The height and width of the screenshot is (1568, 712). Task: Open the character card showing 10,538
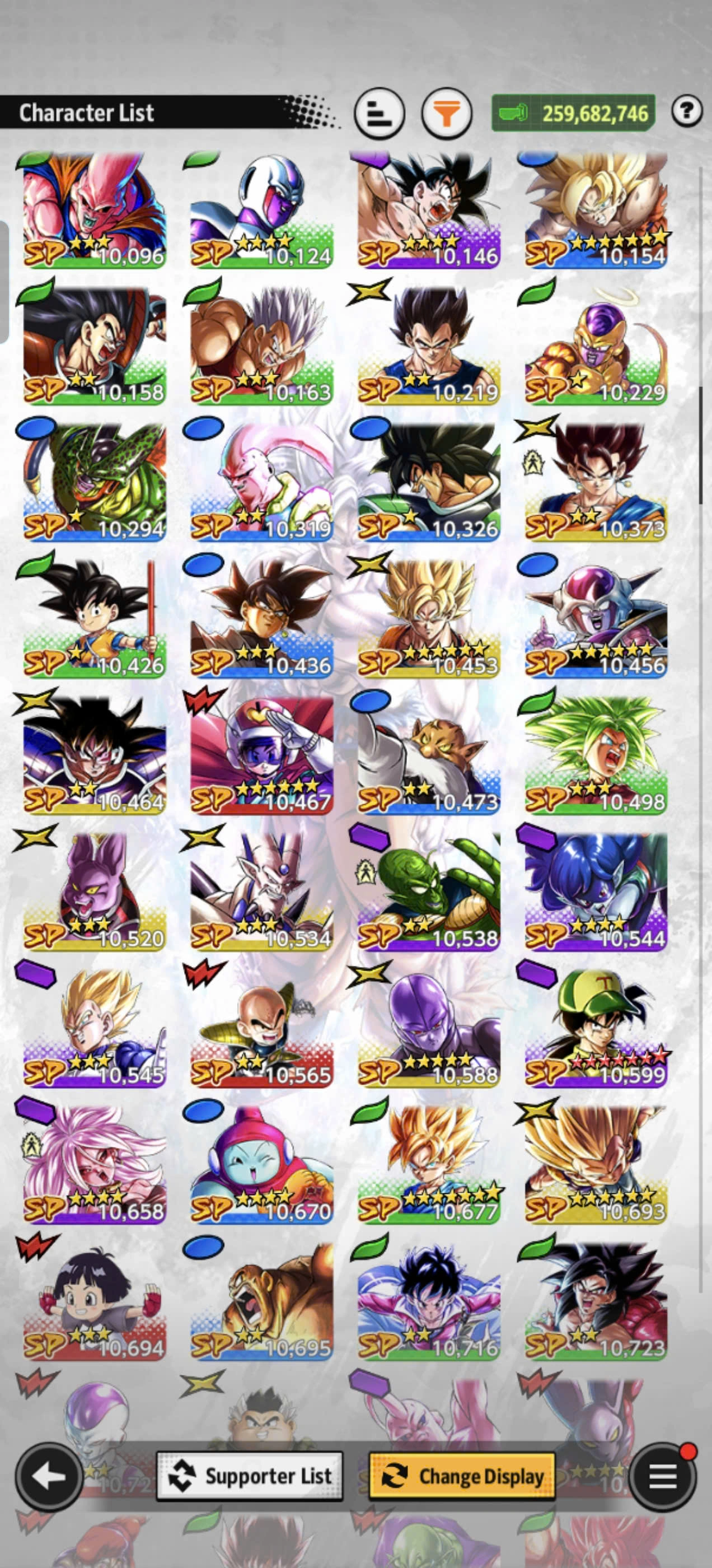click(428, 891)
